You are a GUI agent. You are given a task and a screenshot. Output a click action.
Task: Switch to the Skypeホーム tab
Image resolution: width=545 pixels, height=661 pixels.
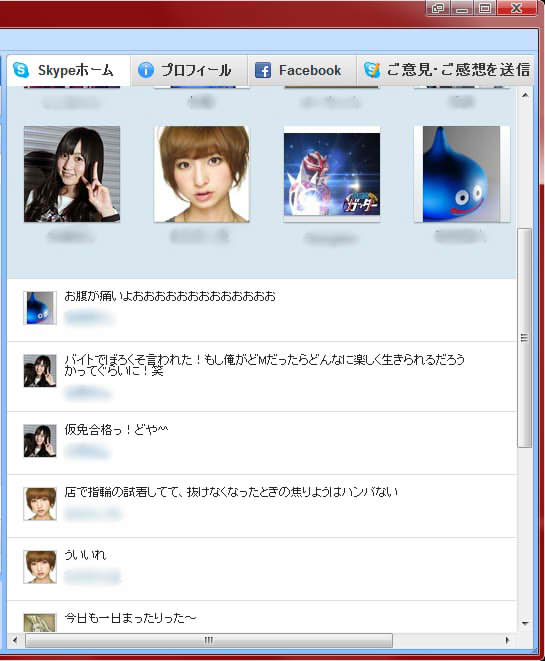[x=68, y=70]
